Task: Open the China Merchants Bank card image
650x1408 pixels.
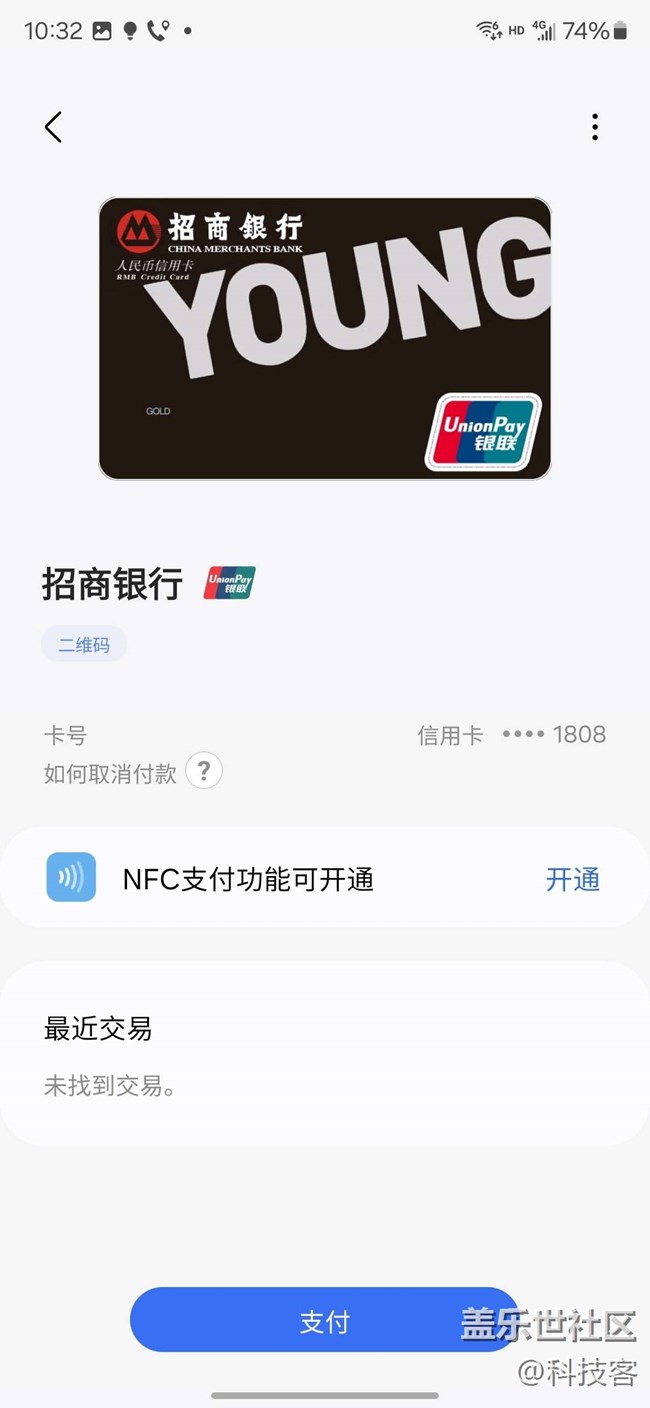Action: pos(325,338)
